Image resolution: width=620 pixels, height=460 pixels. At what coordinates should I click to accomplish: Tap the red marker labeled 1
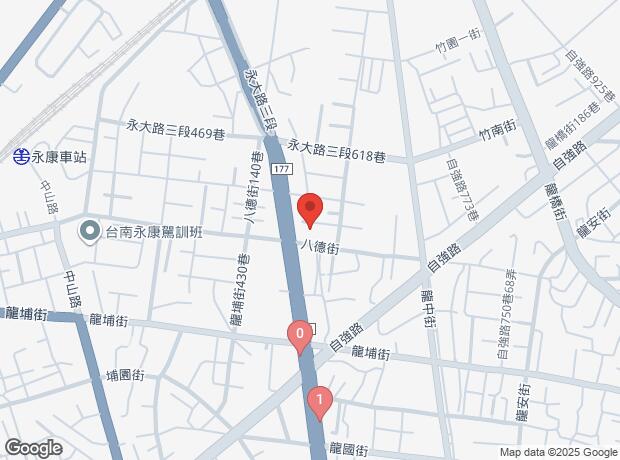pos(319,401)
